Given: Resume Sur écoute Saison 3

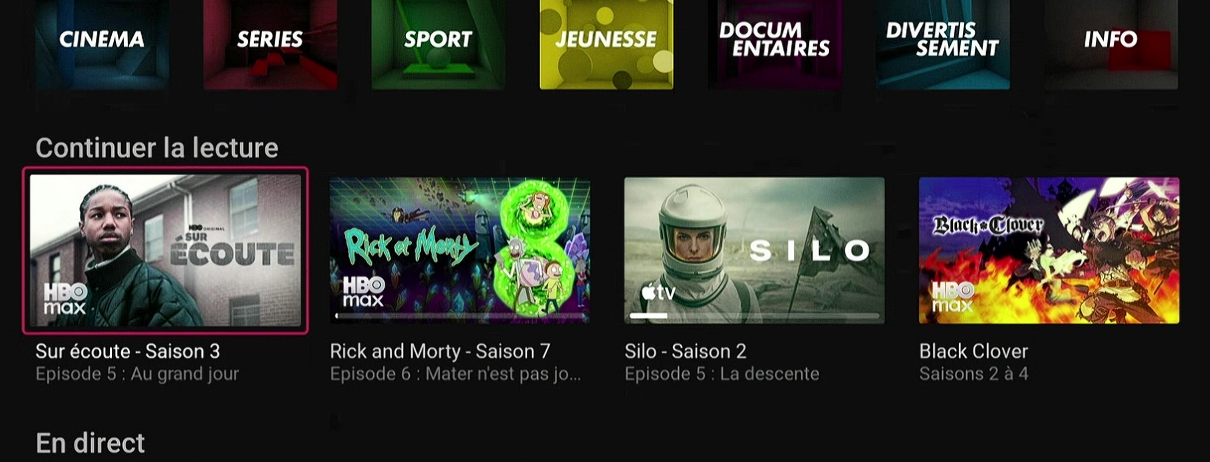Looking at the screenshot, I should pos(165,251).
